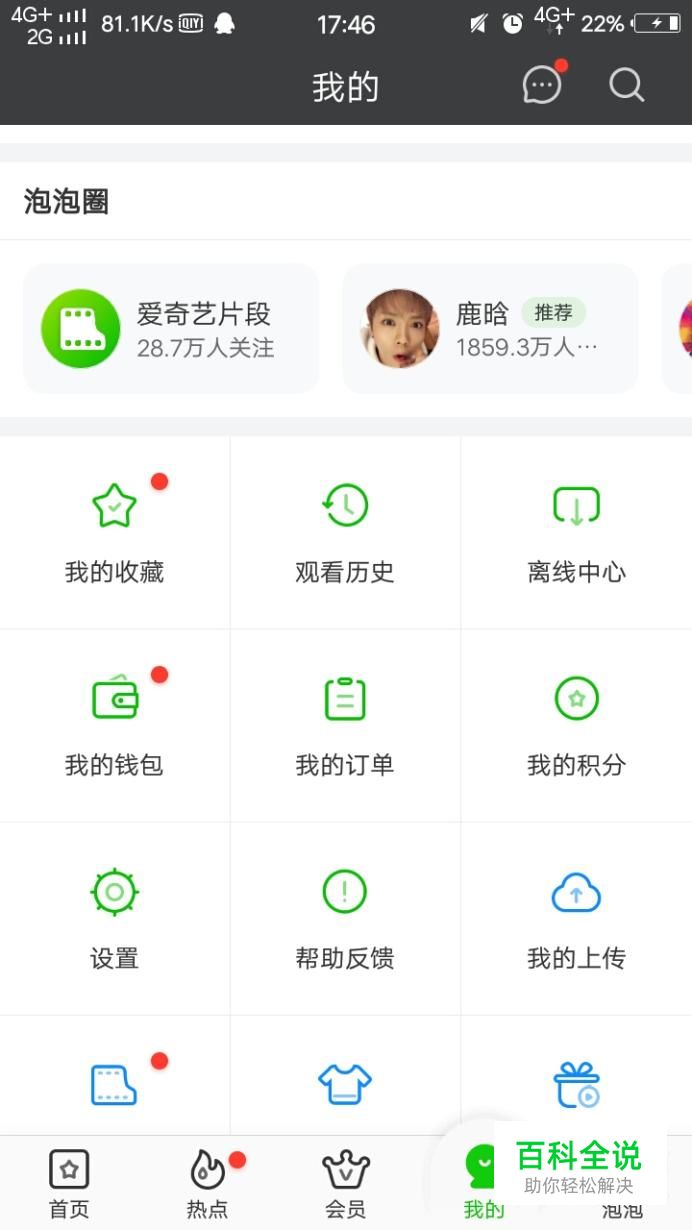The height and width of the screenshot is (1230, 692).
Task: Open 我的收藏 favorites
Action: [115, 532]
